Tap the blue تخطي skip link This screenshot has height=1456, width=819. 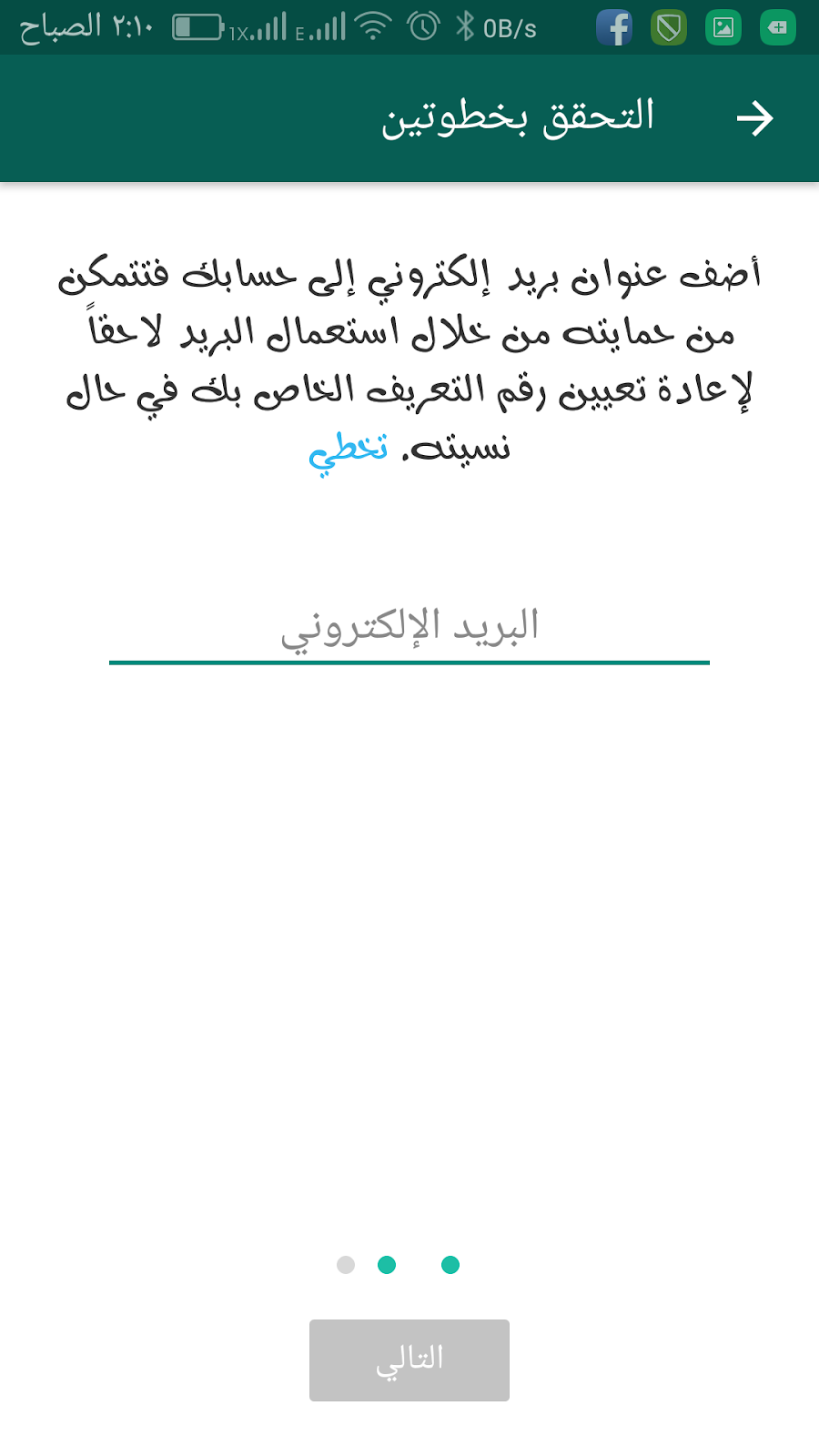click(349, 450)
